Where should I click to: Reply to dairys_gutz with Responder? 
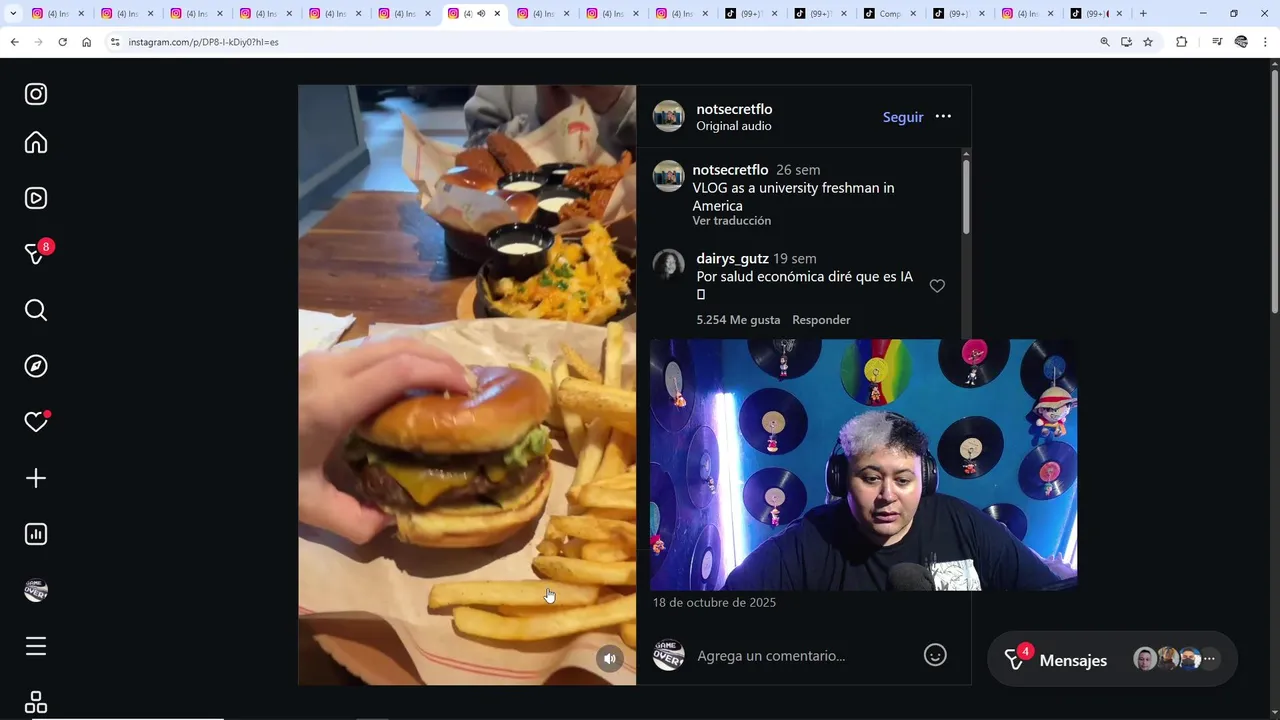point(821,320)
